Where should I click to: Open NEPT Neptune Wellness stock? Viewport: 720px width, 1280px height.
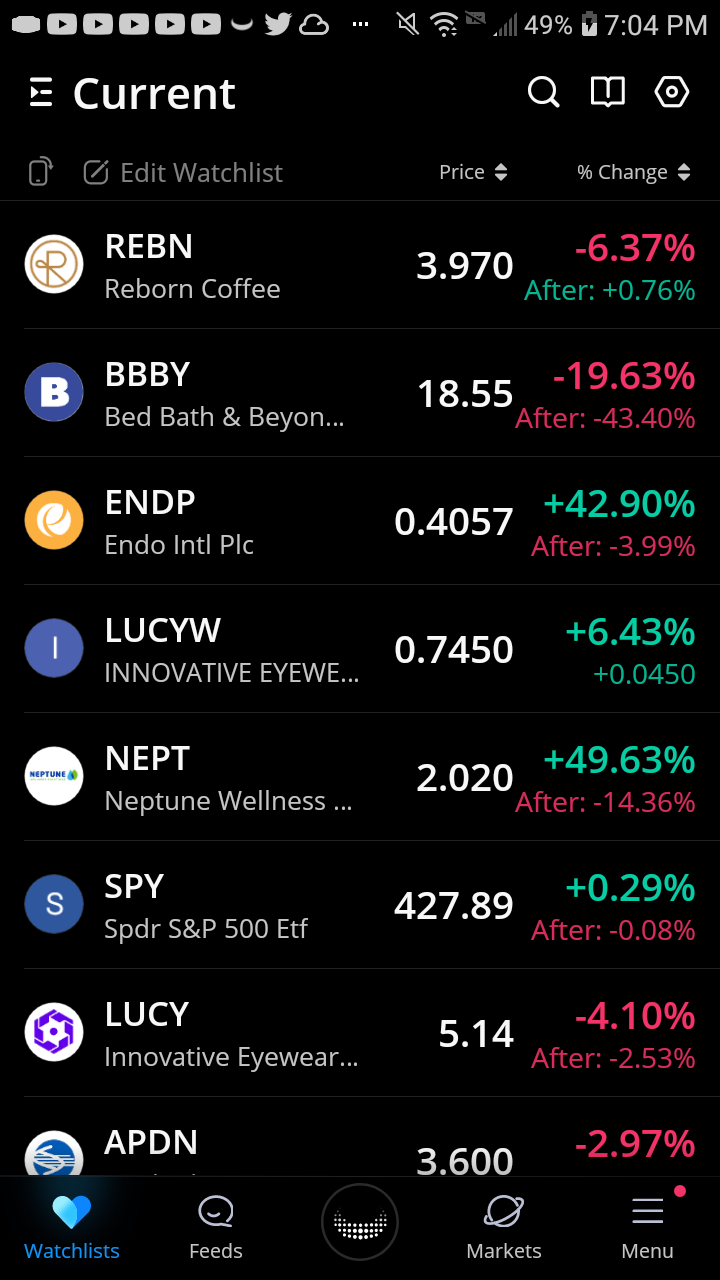360,777
